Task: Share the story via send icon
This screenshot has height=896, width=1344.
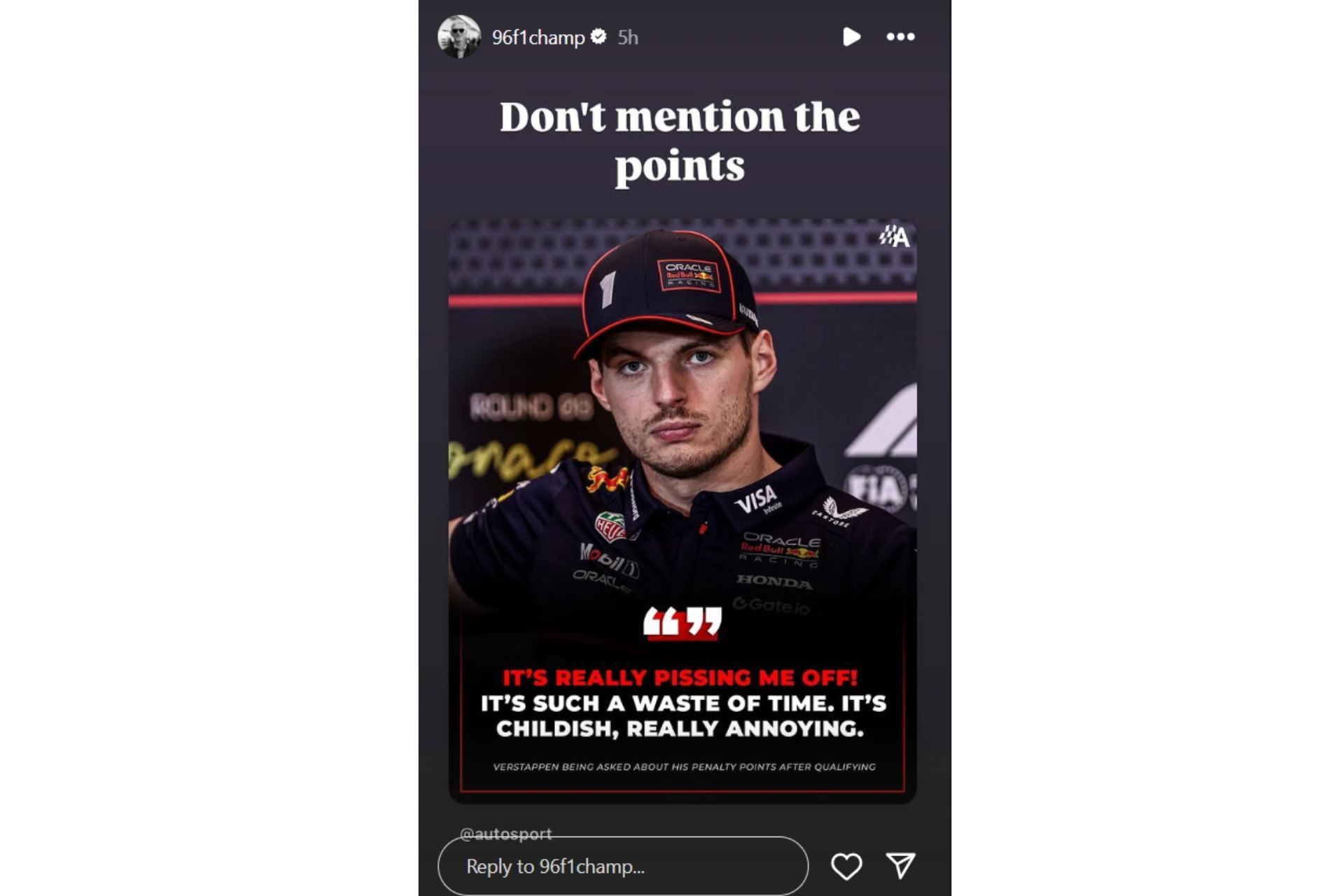Action: click(900, 866)
